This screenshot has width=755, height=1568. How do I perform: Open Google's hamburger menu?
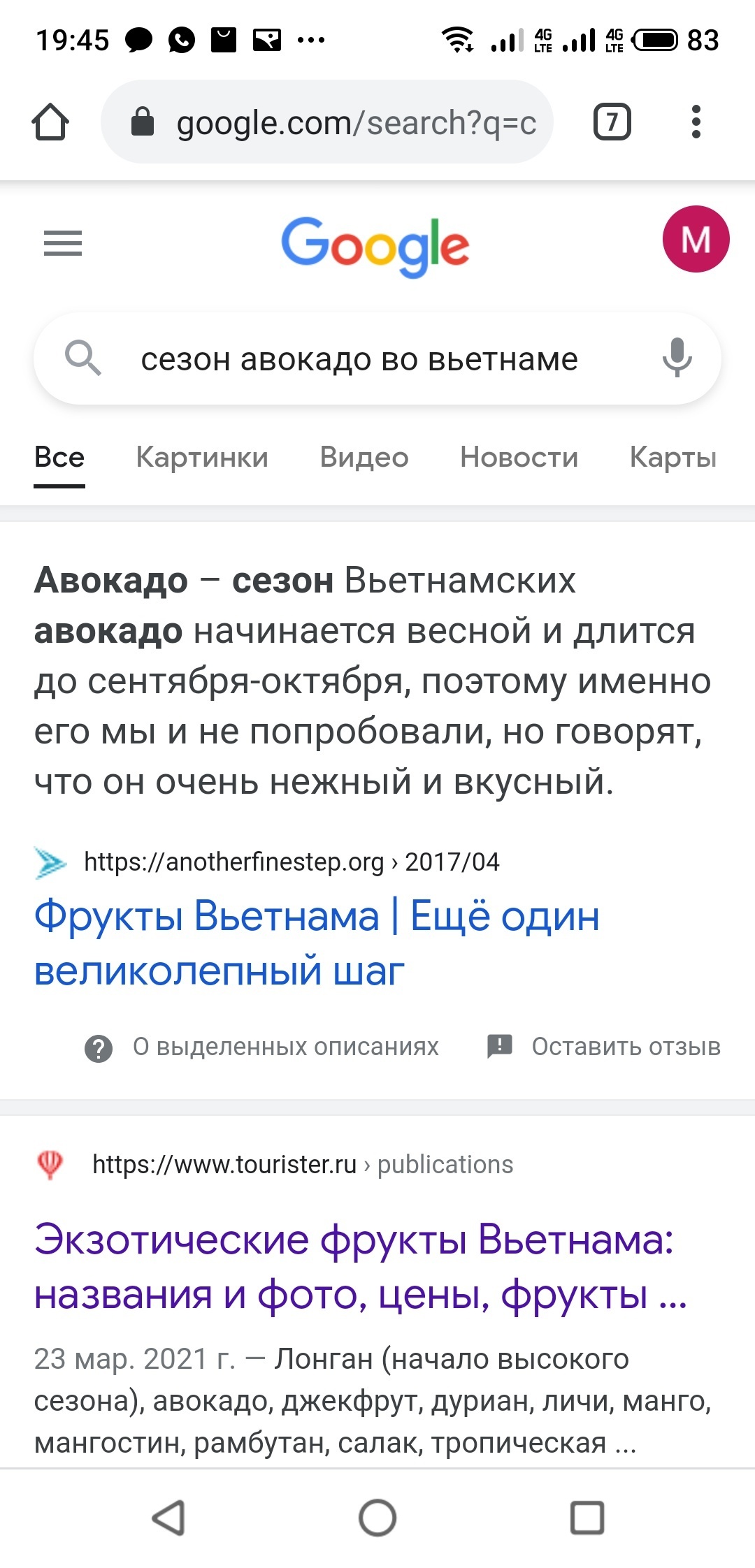point(63,243)
